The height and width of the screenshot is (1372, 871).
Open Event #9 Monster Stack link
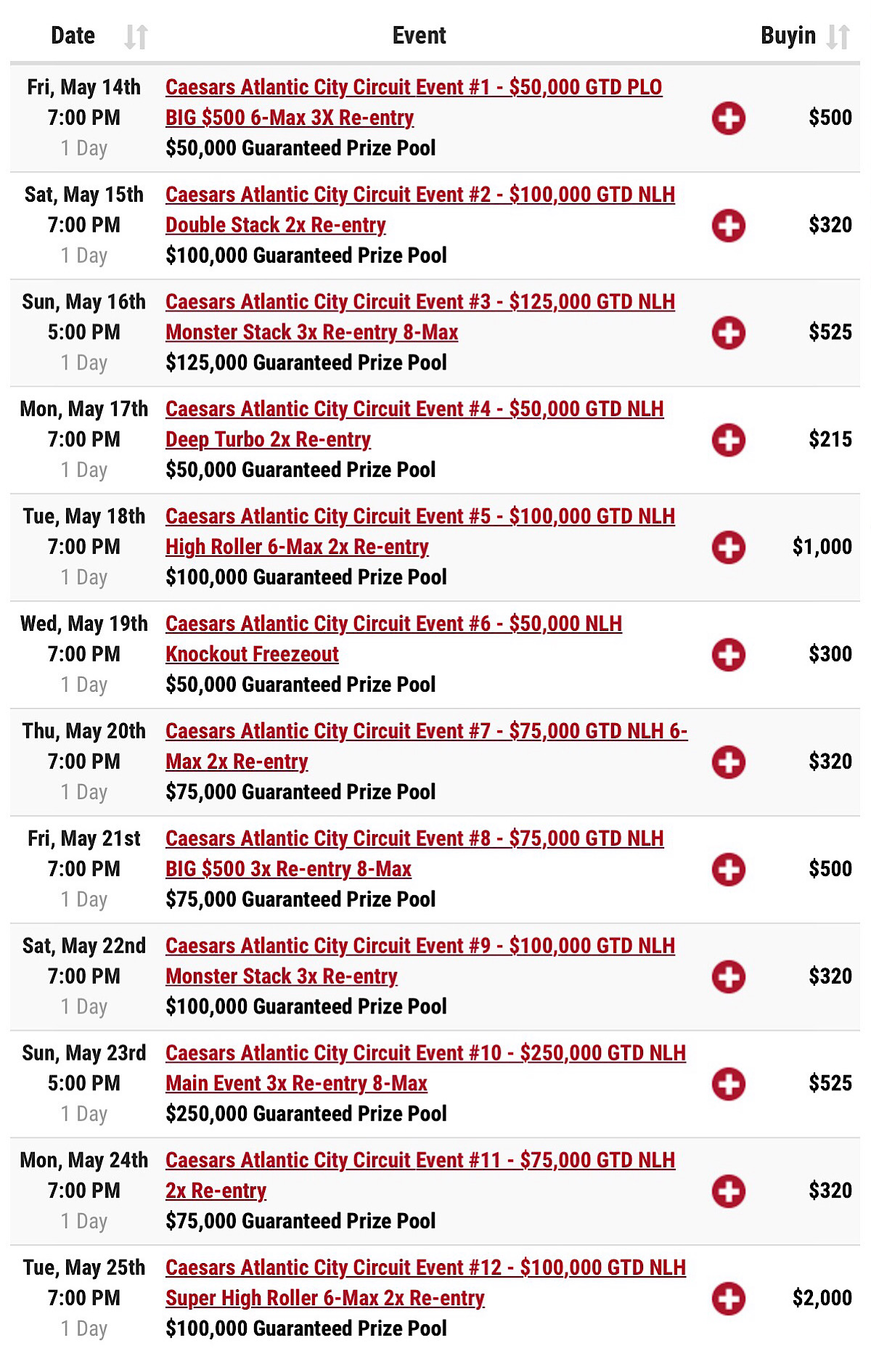point(420,962)
